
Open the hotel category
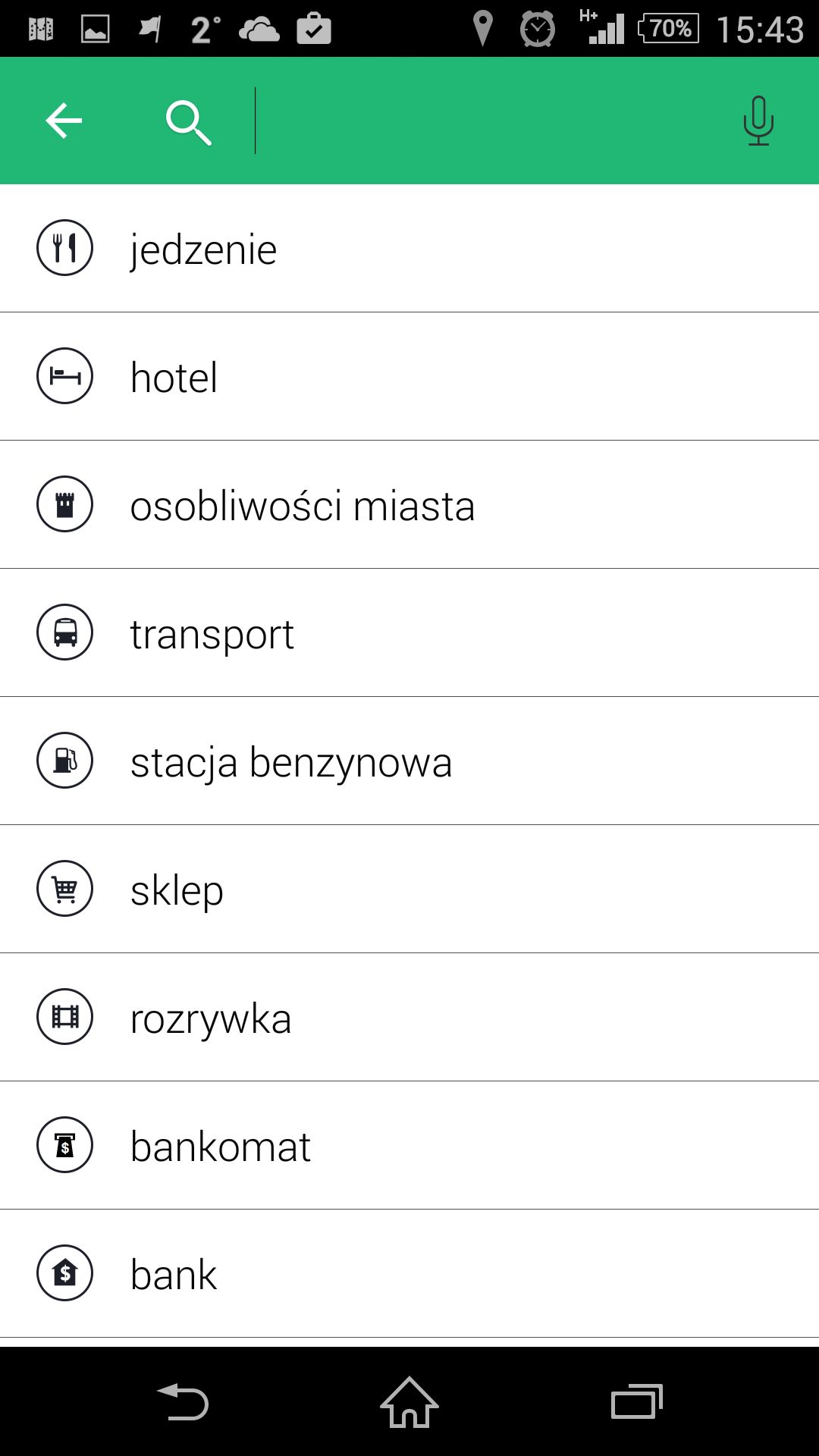tap(409, 377)
